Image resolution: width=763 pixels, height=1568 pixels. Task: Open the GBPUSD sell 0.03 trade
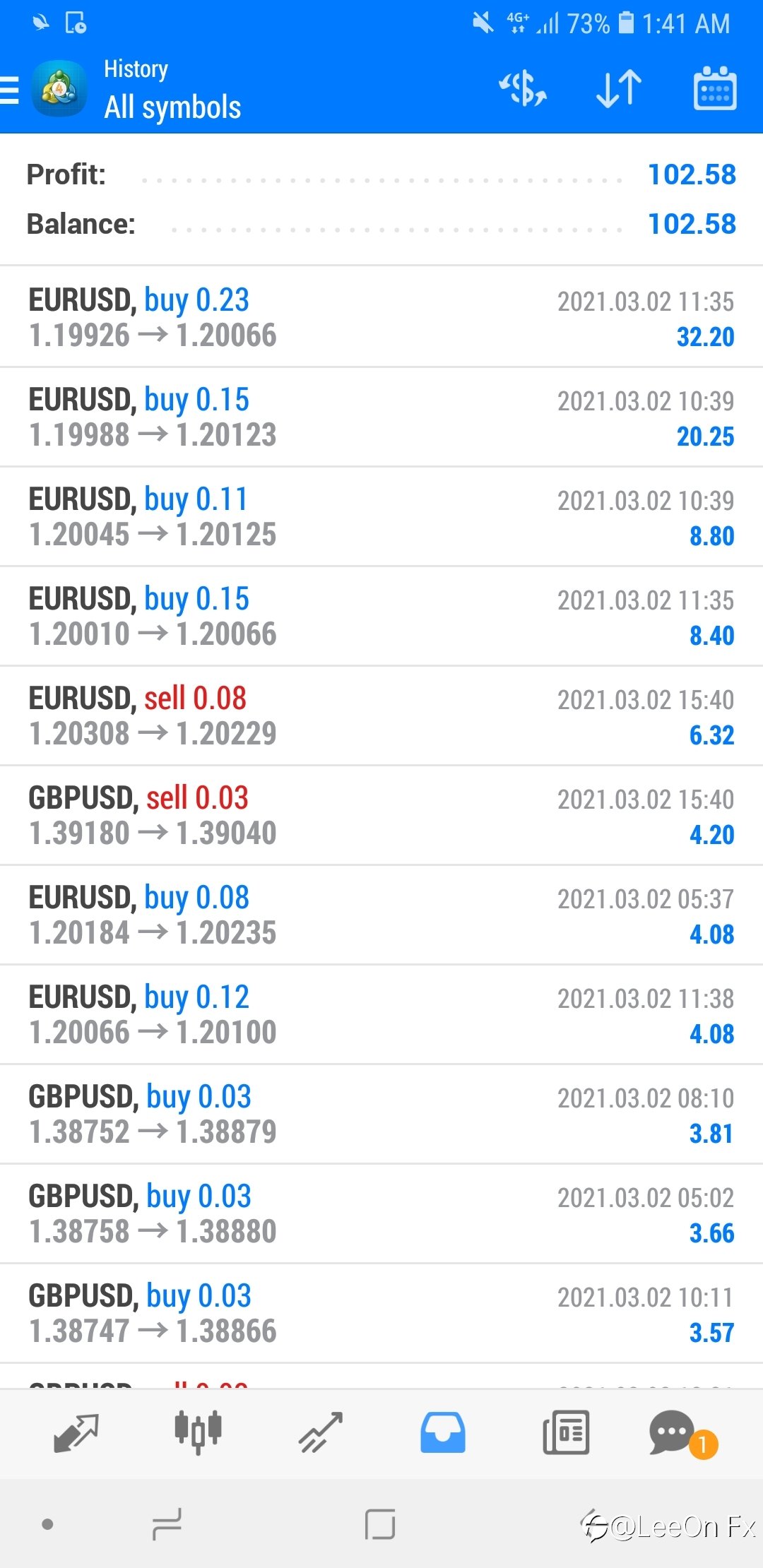(x=381, y=815)
